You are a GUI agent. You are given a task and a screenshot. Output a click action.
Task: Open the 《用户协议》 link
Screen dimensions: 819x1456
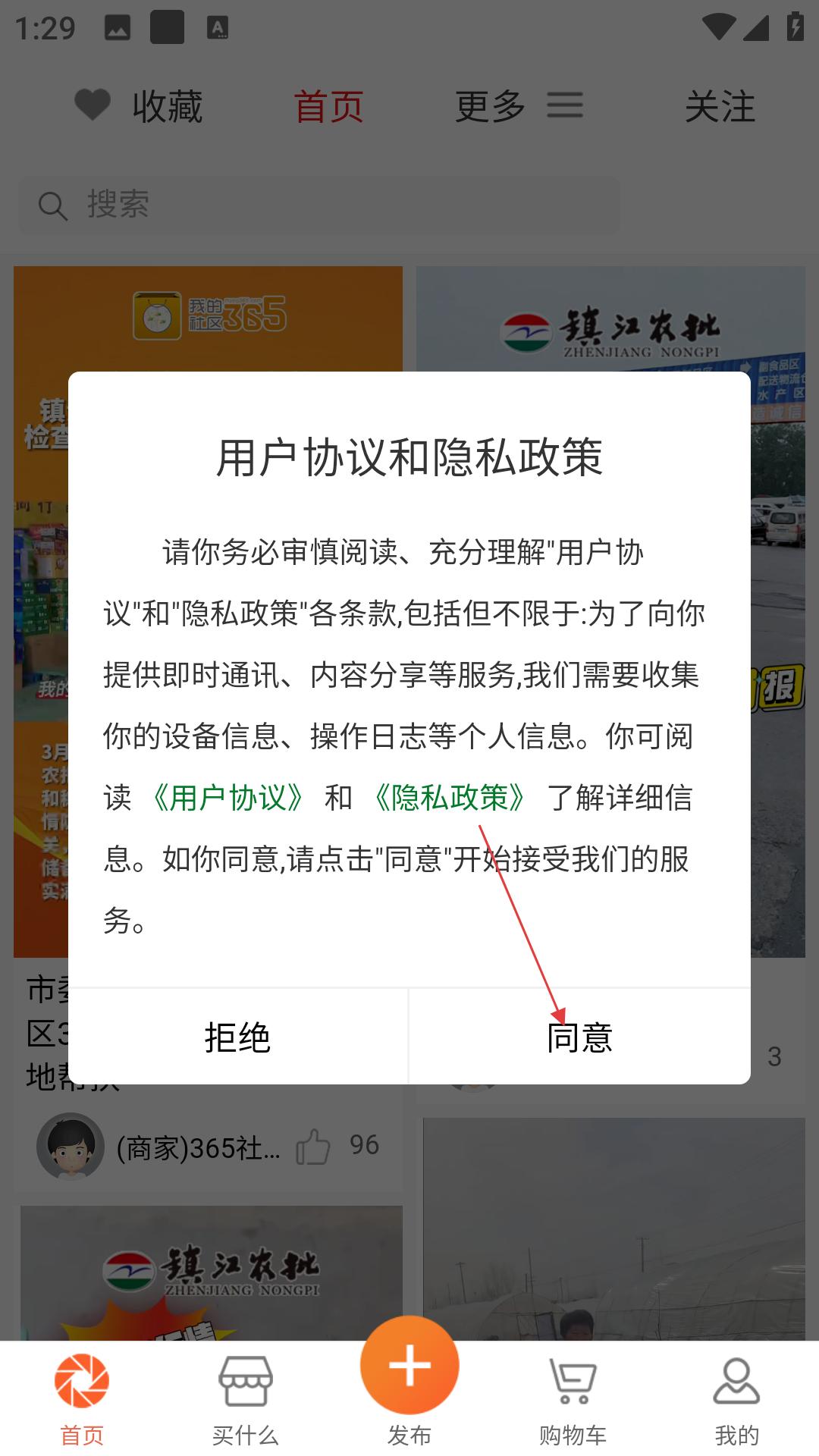(x=228, y=798)
